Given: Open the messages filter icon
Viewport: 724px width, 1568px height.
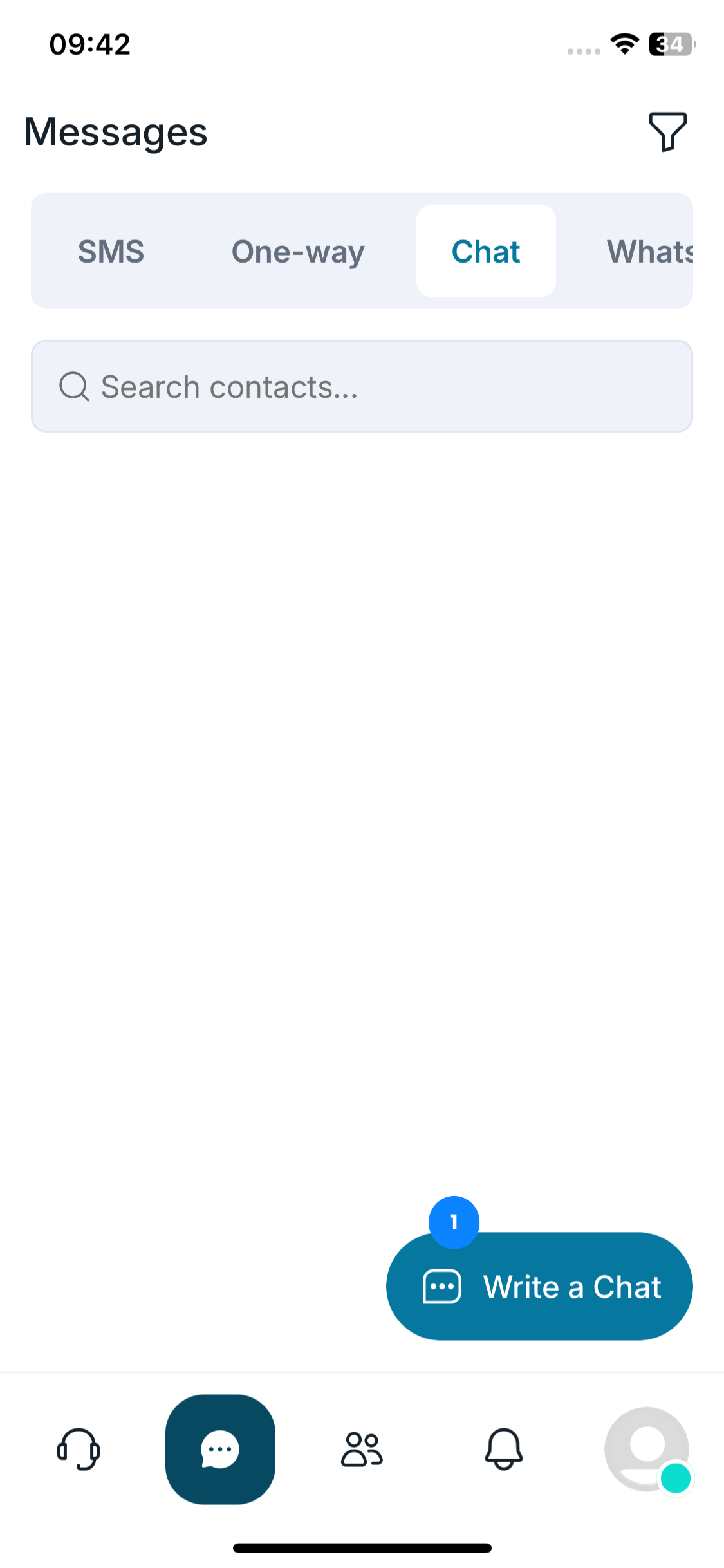Looking at the screenshot, I should coord(667,132).
